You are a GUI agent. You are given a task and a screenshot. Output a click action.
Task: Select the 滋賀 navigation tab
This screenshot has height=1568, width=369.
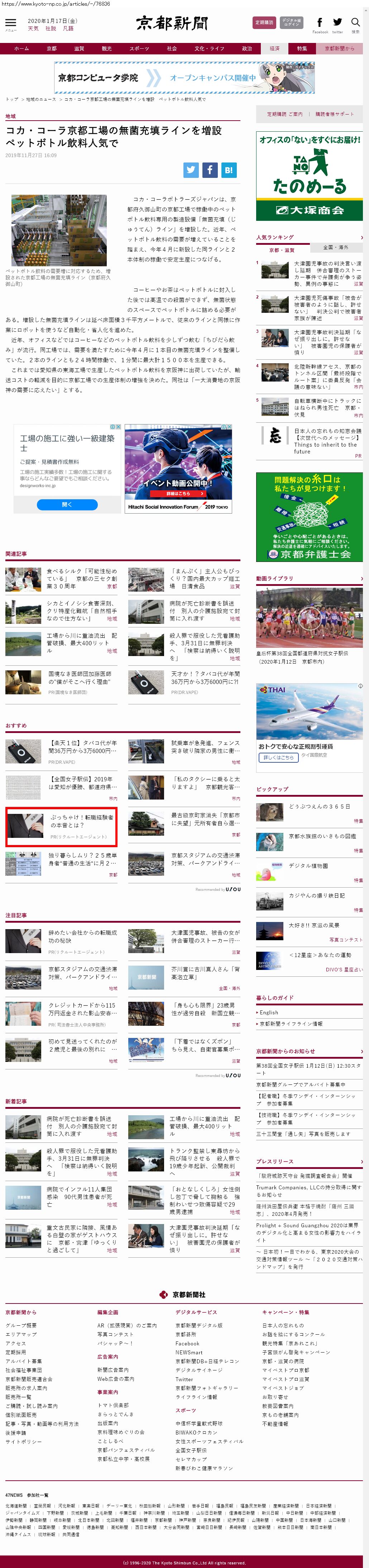point(79,49)
